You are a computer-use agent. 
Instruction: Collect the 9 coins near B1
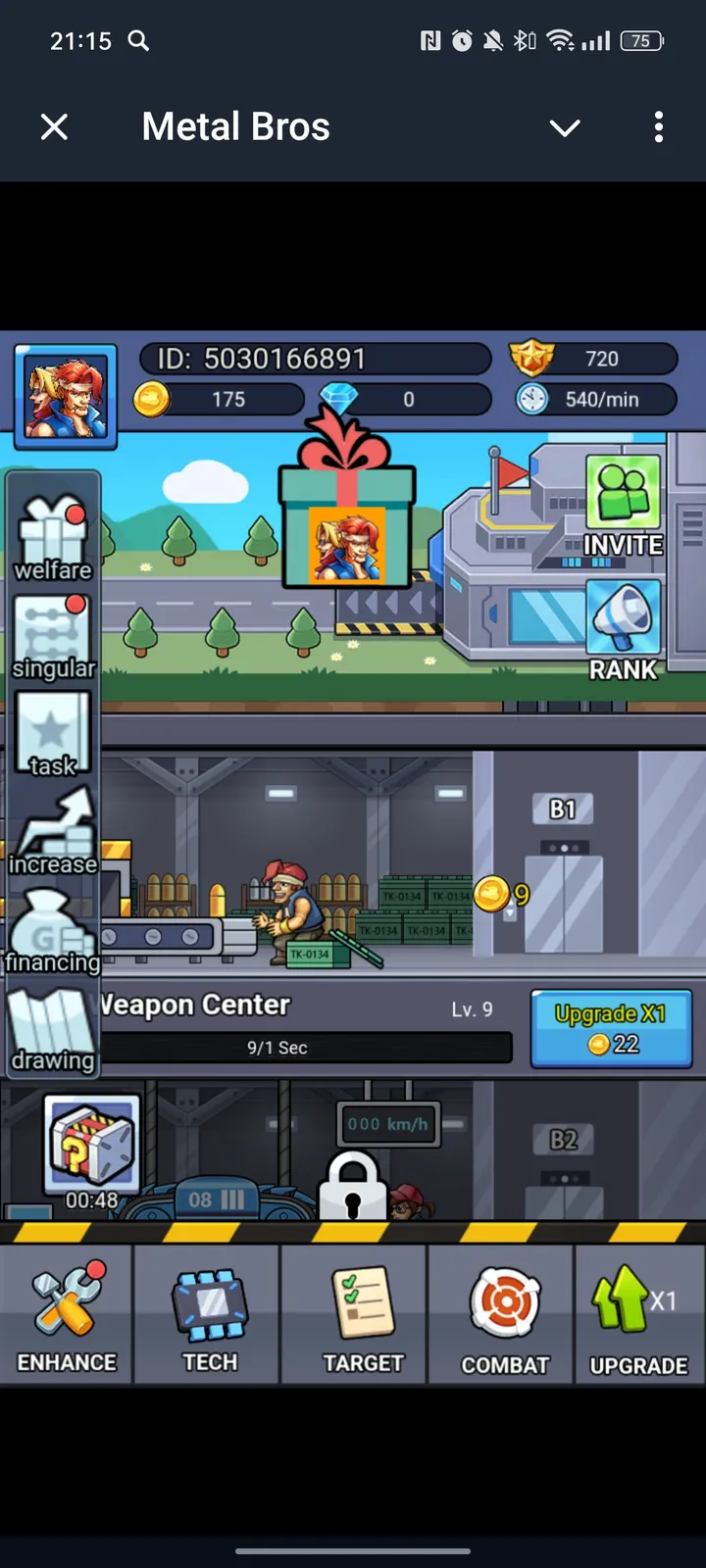click(x=499, y=894)
